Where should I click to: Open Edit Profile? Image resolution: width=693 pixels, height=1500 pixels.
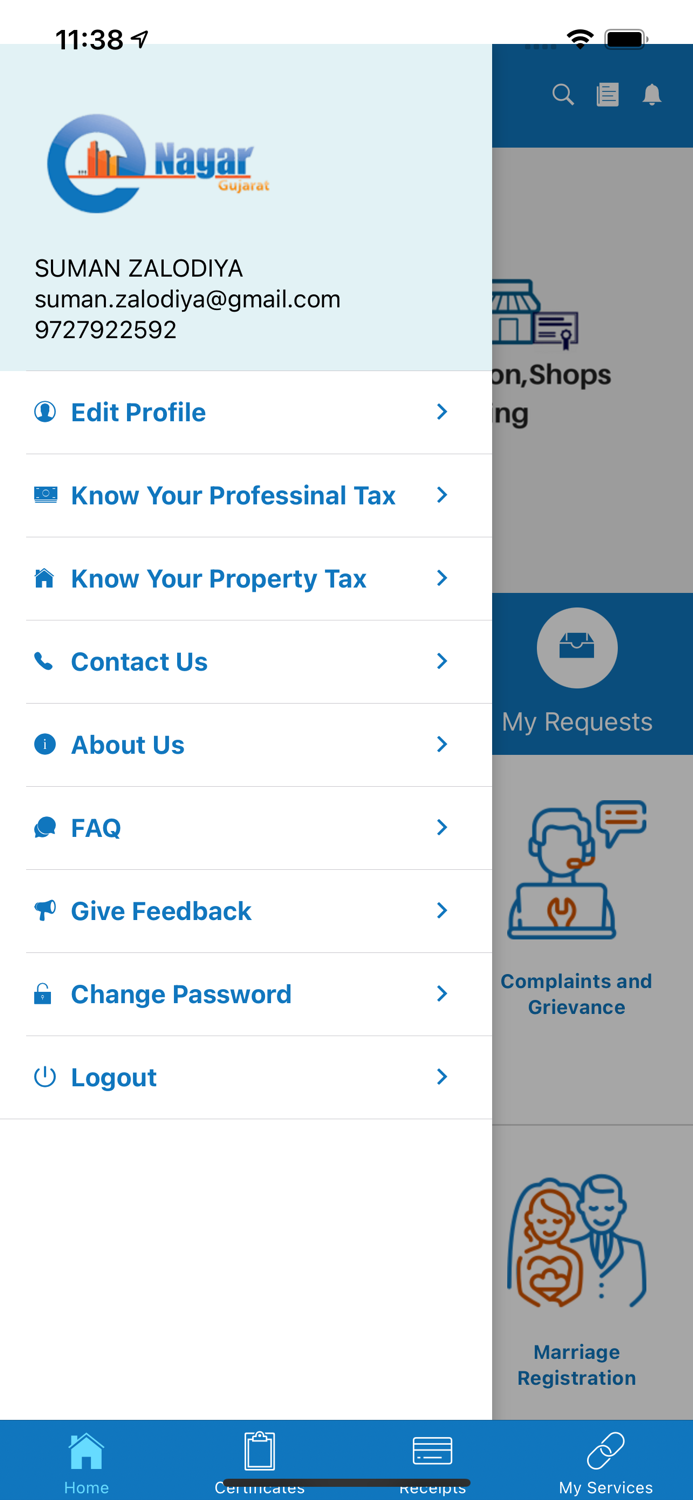246,412
